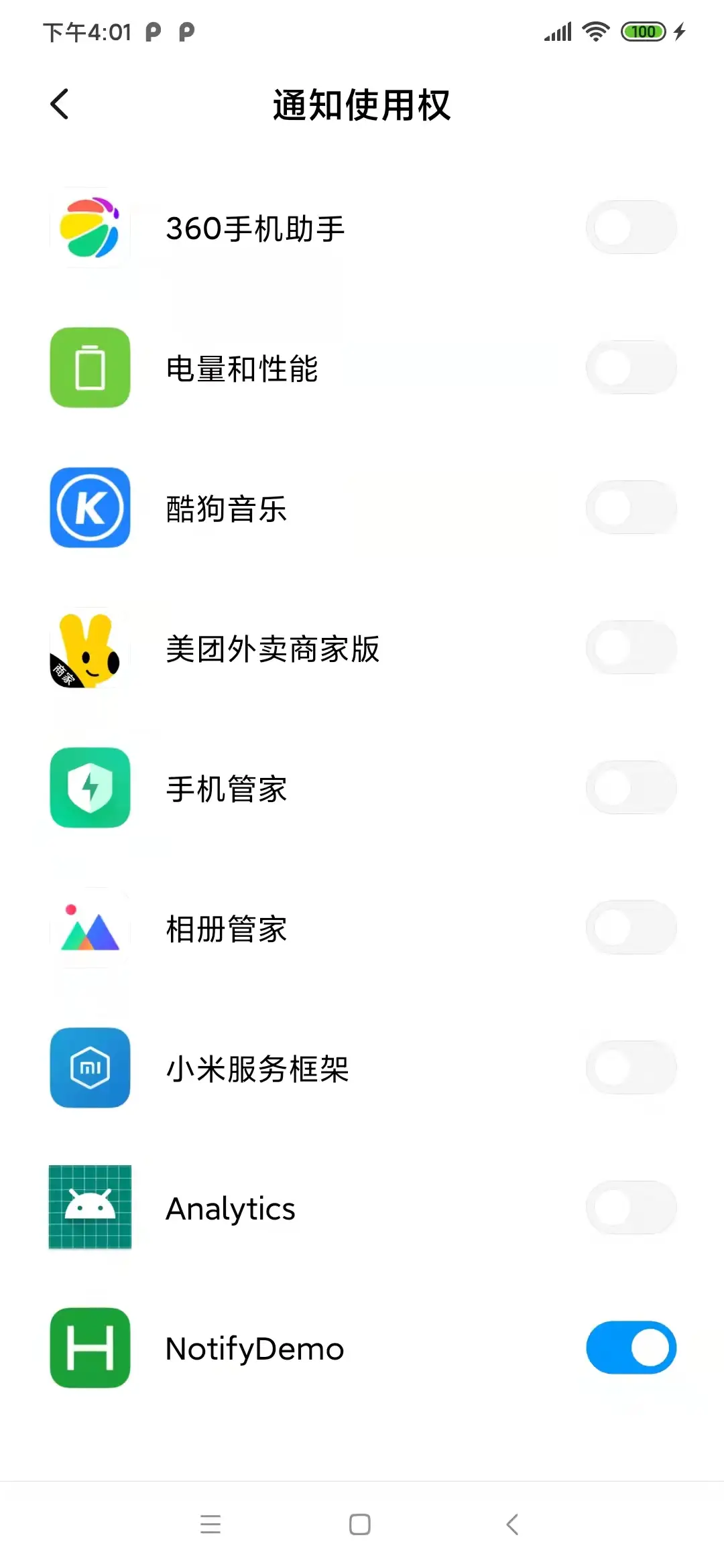Viewport: 724px width, 1568px height.
Task: Toggle the 相册管家 switch
Action: [x=631, y=927]
